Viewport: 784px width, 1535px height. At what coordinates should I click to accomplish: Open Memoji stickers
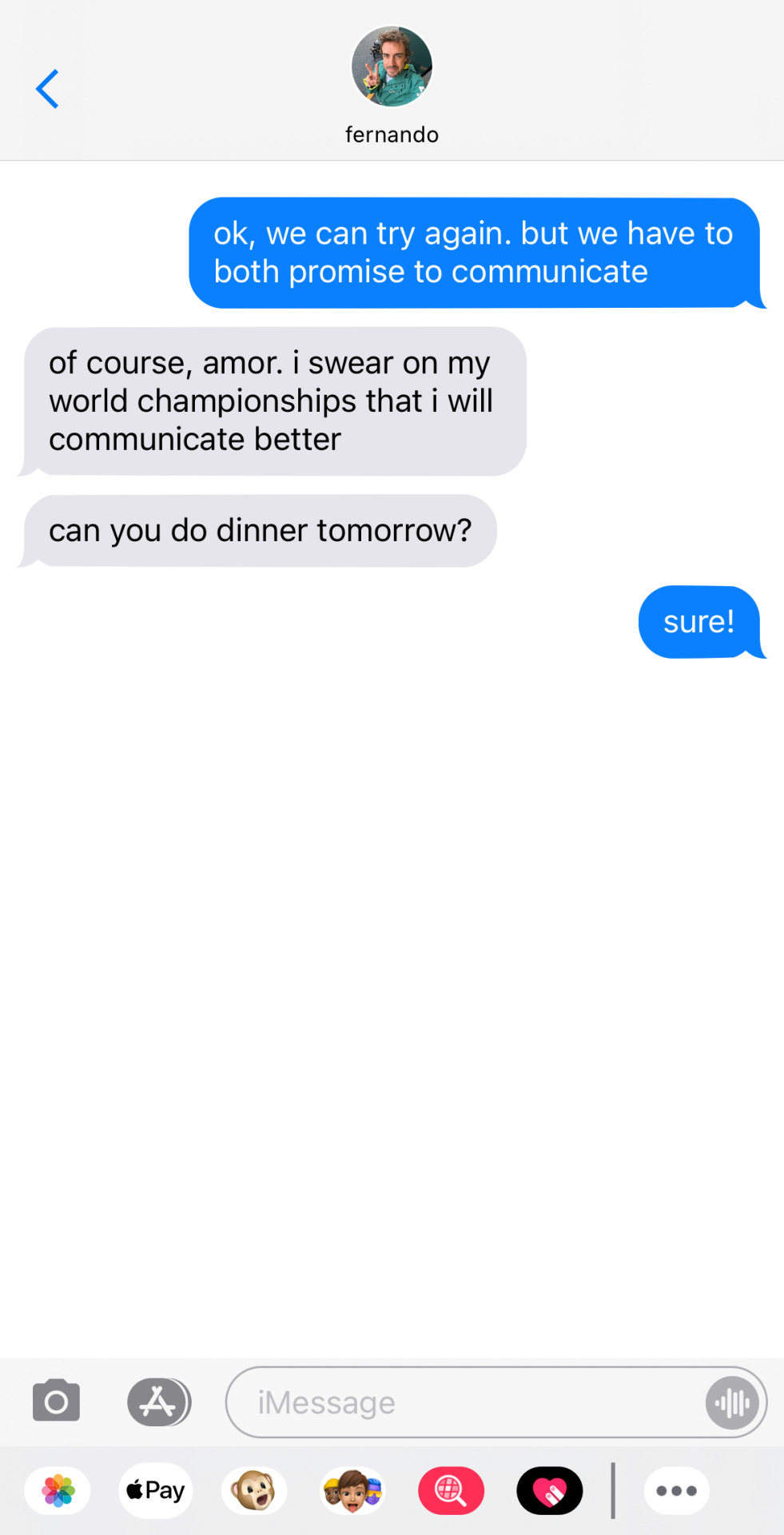point(352,1491)
